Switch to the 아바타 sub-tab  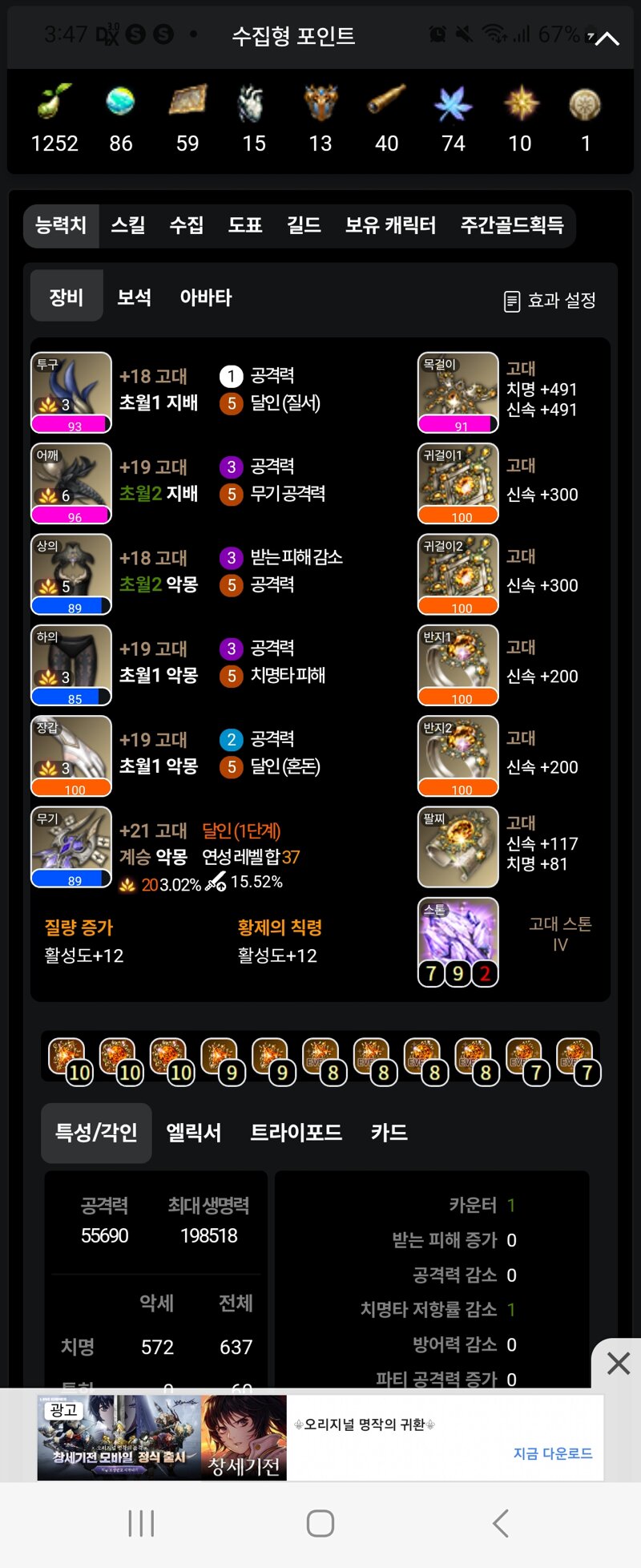click(x=206, y=297)
